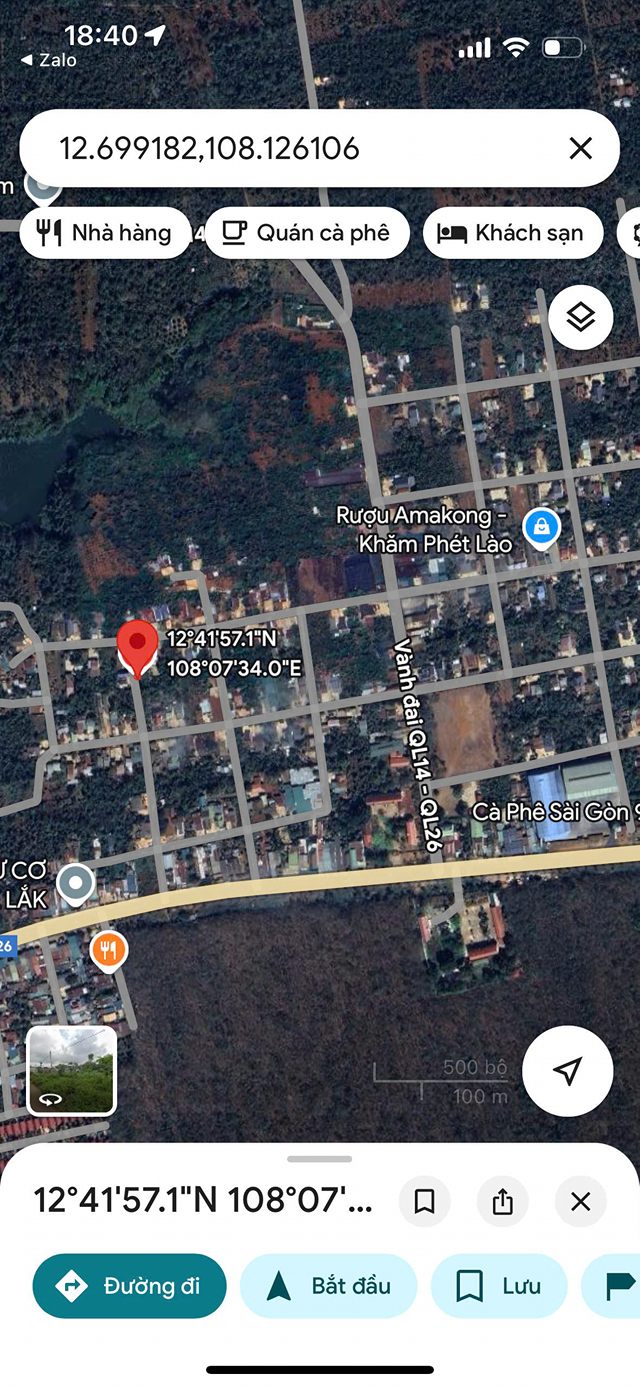Clear the search with the X icon

(581, 149)
